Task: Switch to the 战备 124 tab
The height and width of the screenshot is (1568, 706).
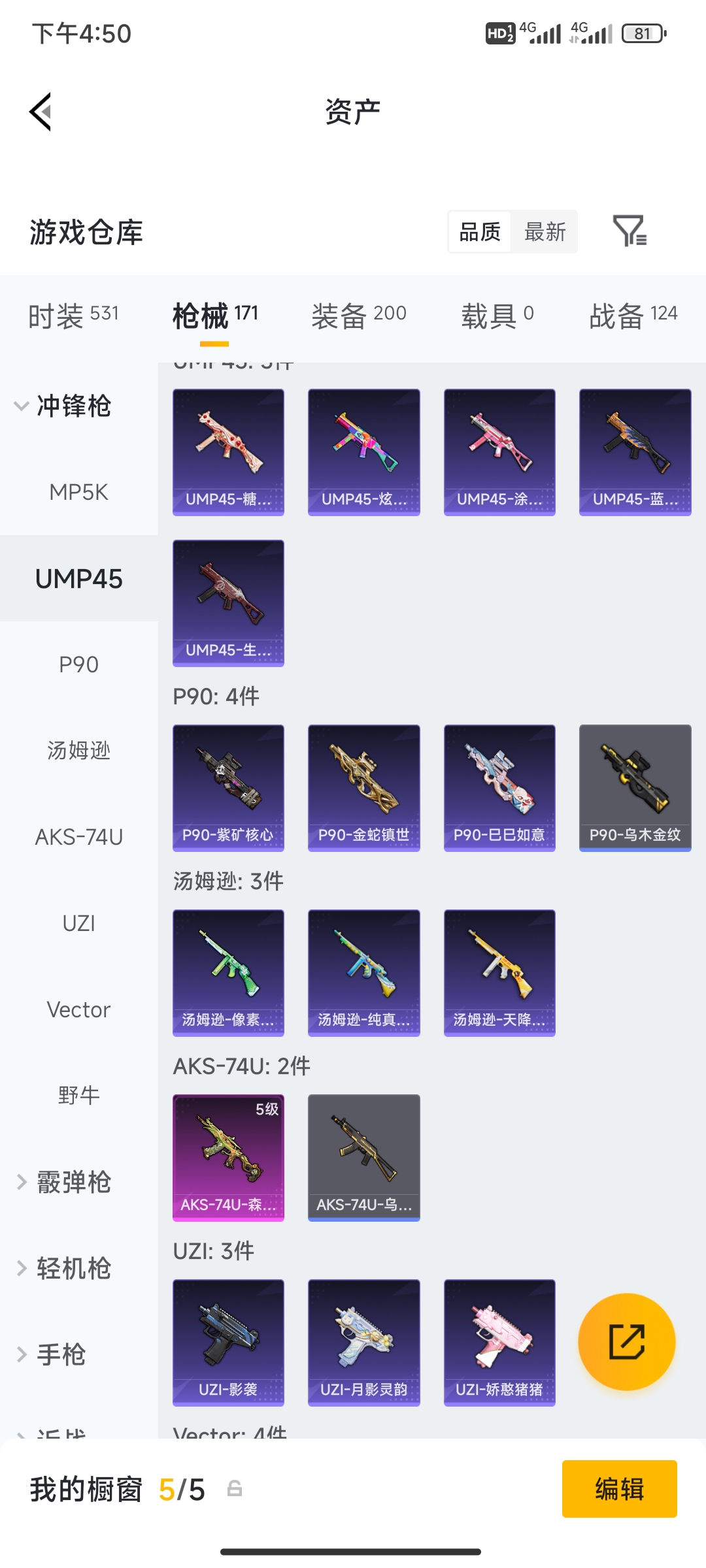Action: 633,316
